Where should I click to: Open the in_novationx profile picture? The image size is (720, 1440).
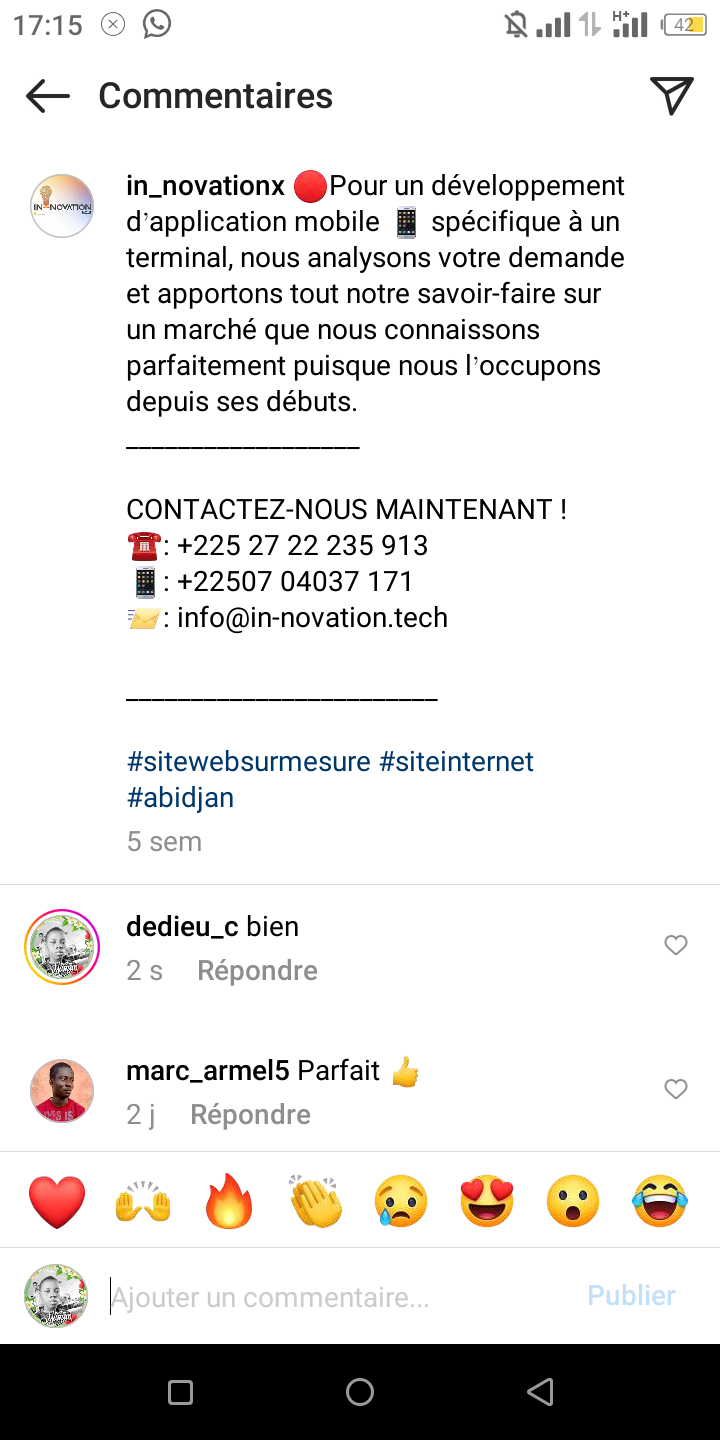[62, 206]
